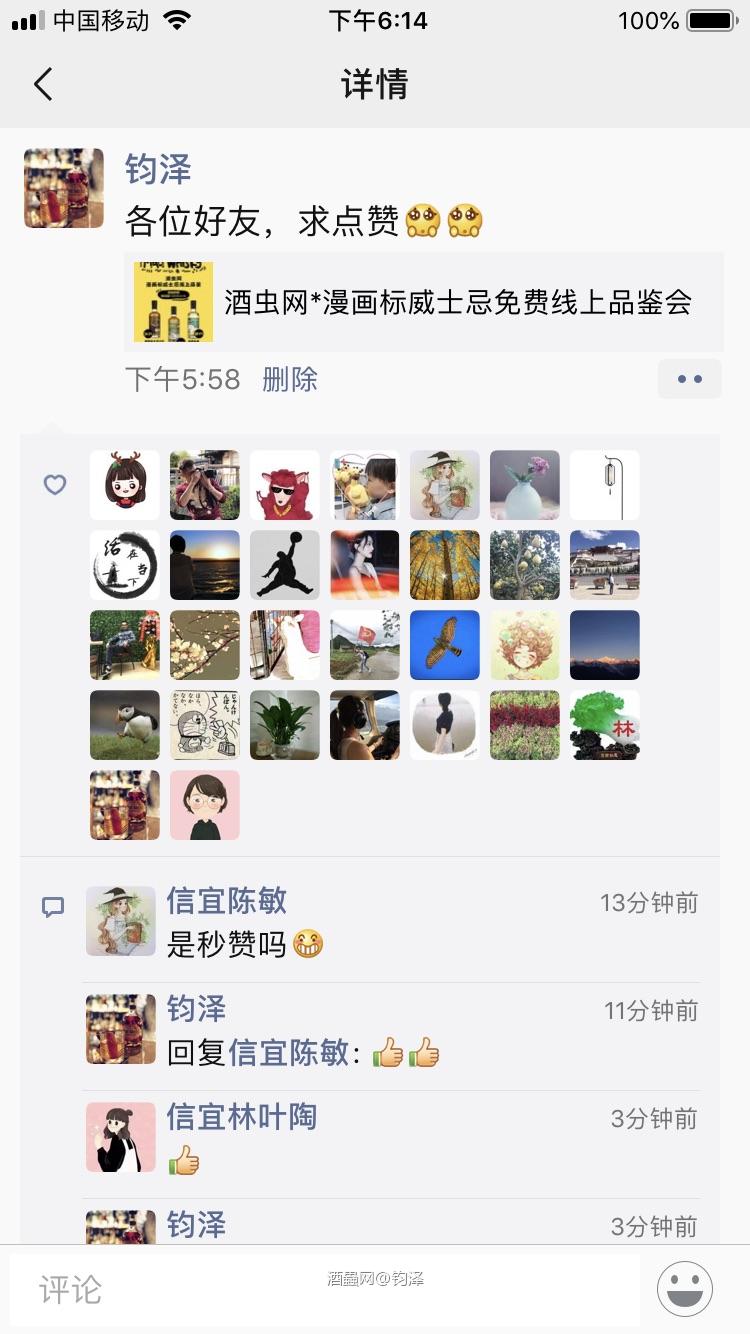Click the heart icon next to the likes
The width and height of the screenshot is (750, 1334).
coord(54,484)
